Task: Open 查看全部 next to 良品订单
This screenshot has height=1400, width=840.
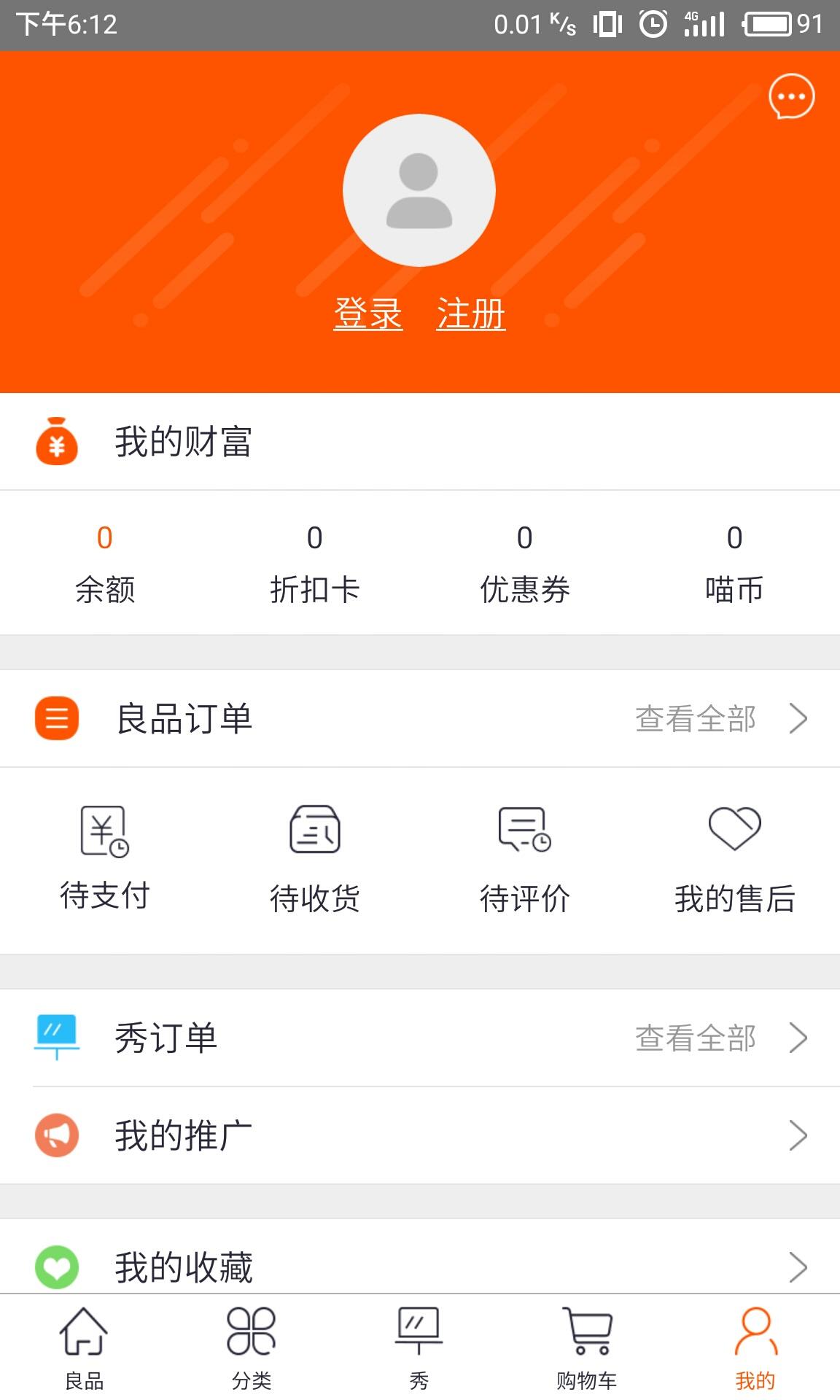Action: (696, 718)
